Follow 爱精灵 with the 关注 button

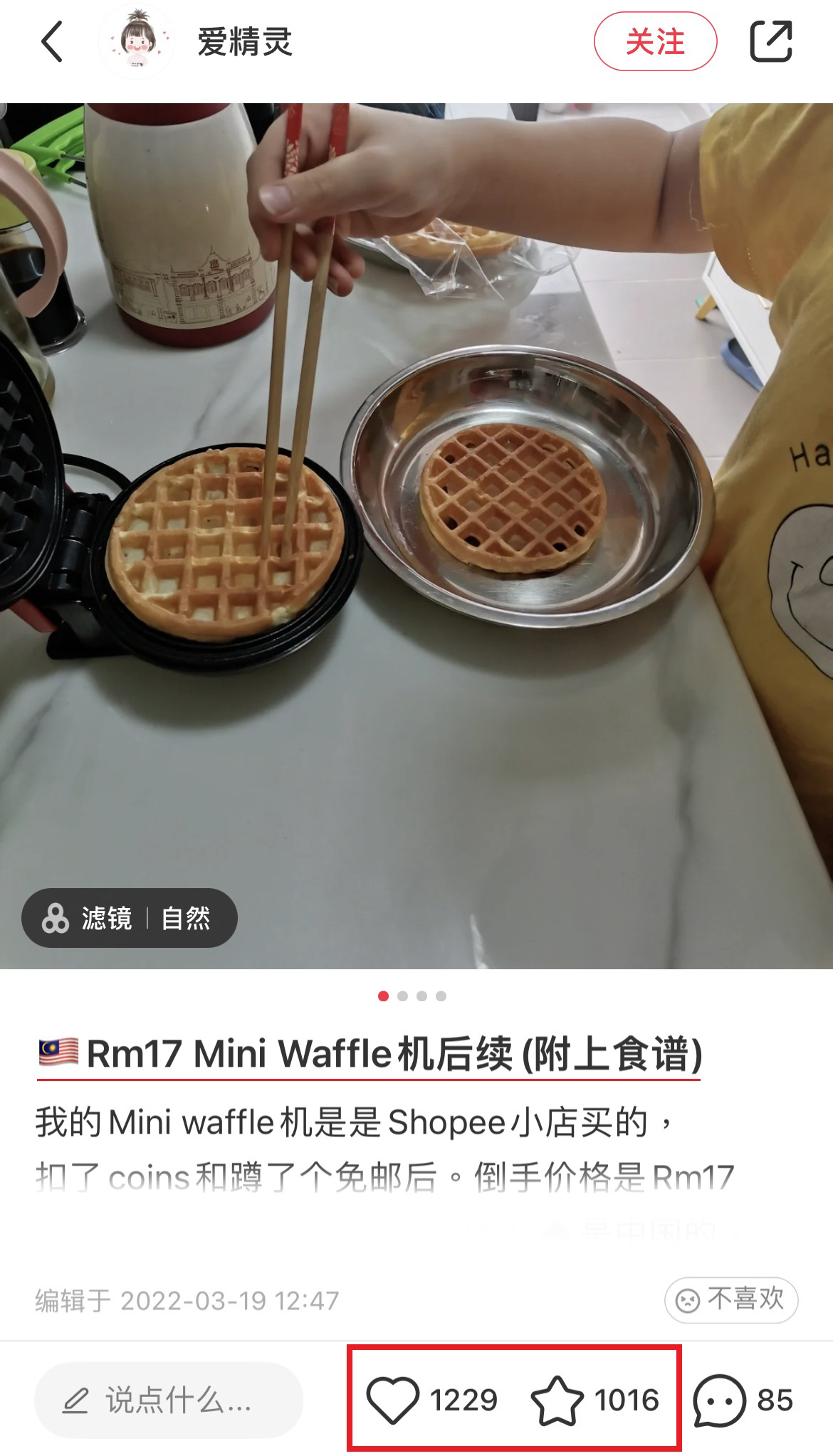(x=655, y=42)
